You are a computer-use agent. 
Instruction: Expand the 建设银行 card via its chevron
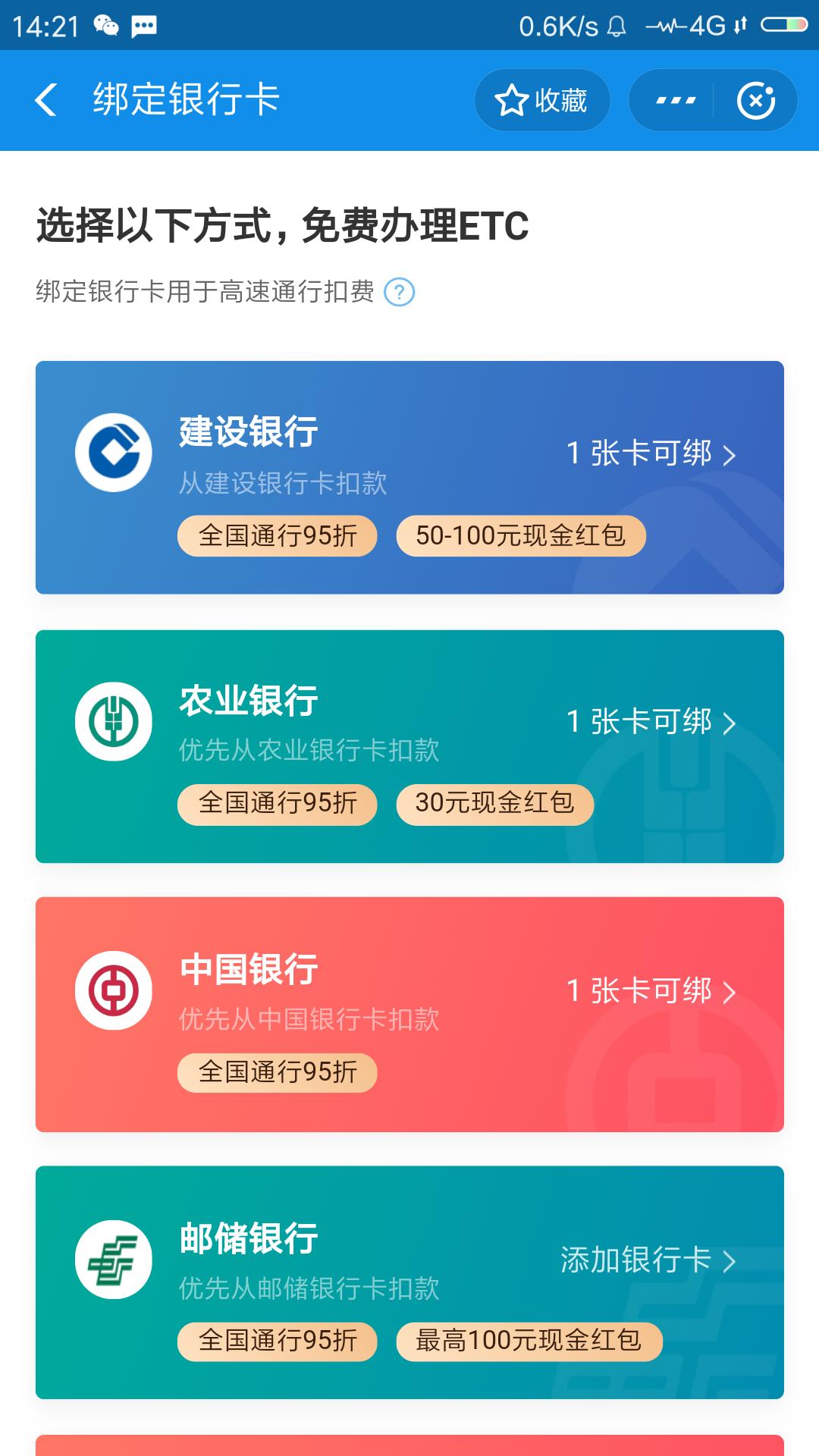point(730,455)
